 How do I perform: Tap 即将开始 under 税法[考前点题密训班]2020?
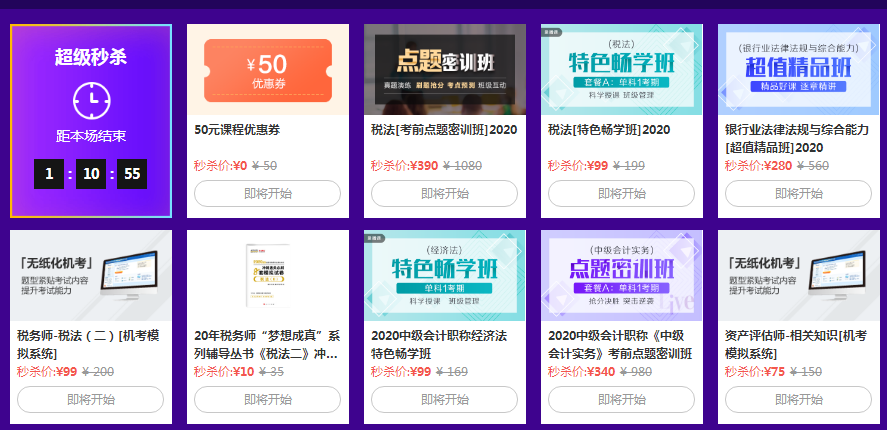(444, 193)
